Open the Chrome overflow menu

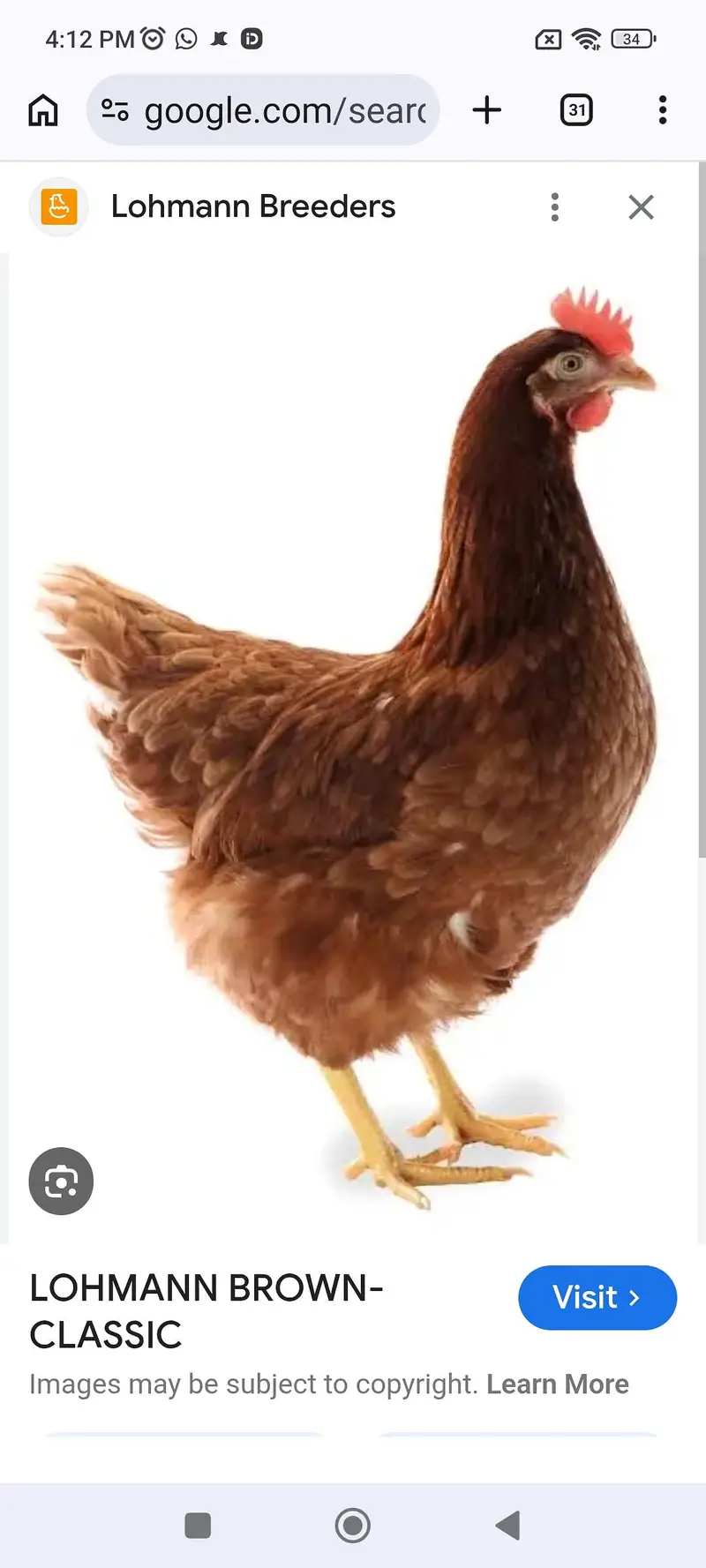tap(663, 110)
